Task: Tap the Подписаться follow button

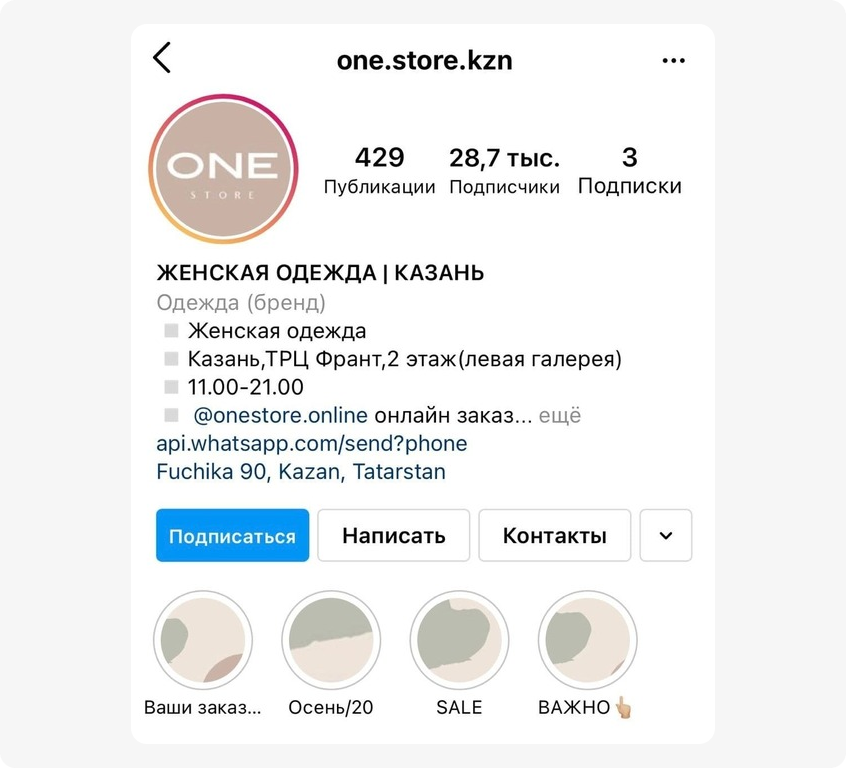Action: [232, 536]
